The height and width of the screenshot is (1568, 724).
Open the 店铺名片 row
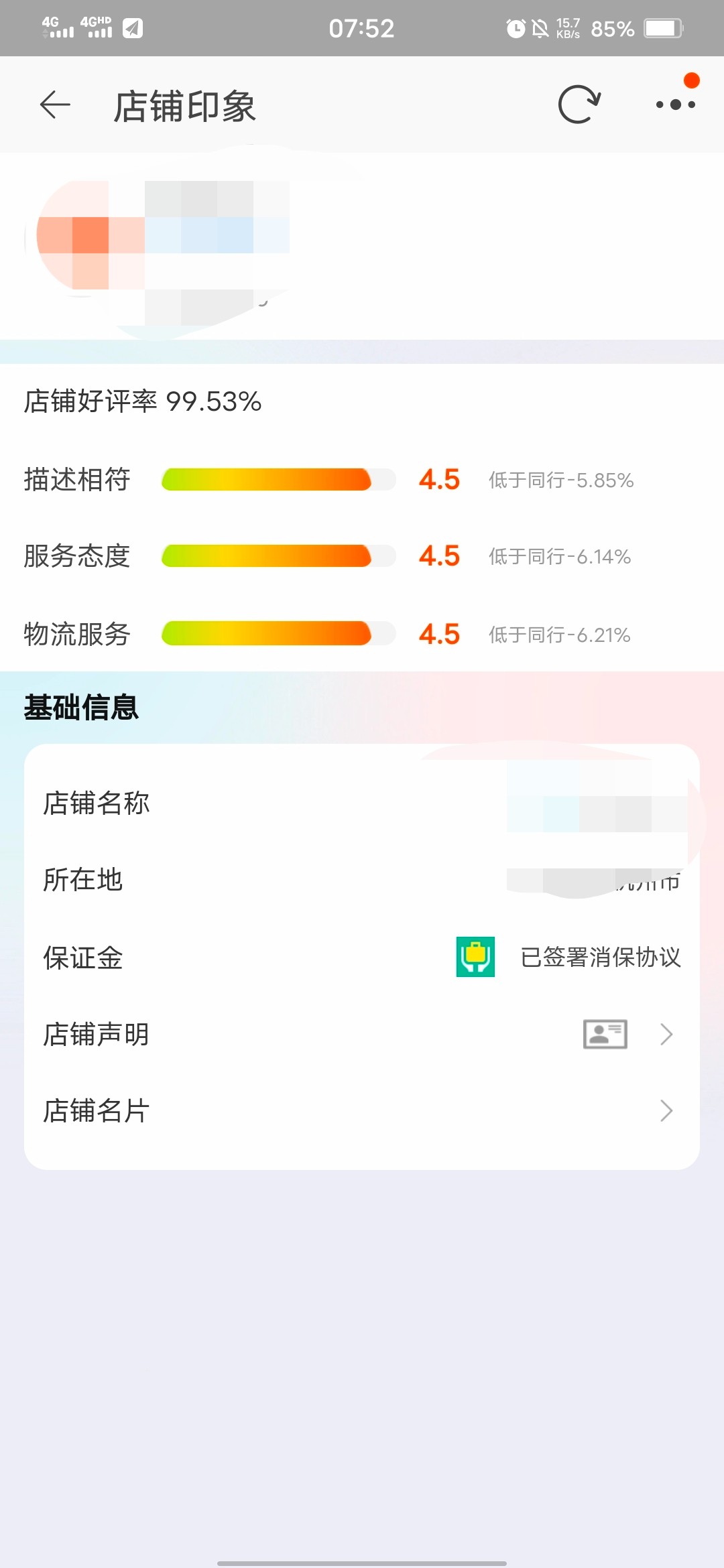click(362, 1110)
